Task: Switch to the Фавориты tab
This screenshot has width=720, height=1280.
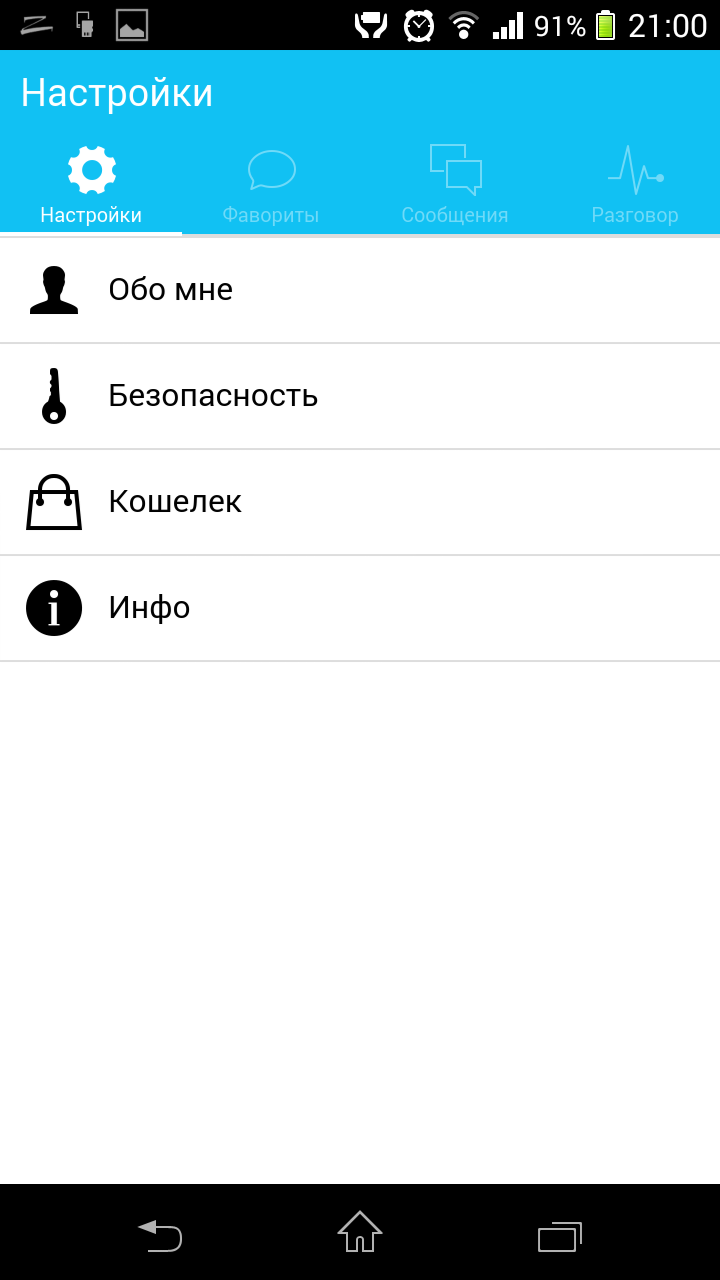Action: pos(271,186)
